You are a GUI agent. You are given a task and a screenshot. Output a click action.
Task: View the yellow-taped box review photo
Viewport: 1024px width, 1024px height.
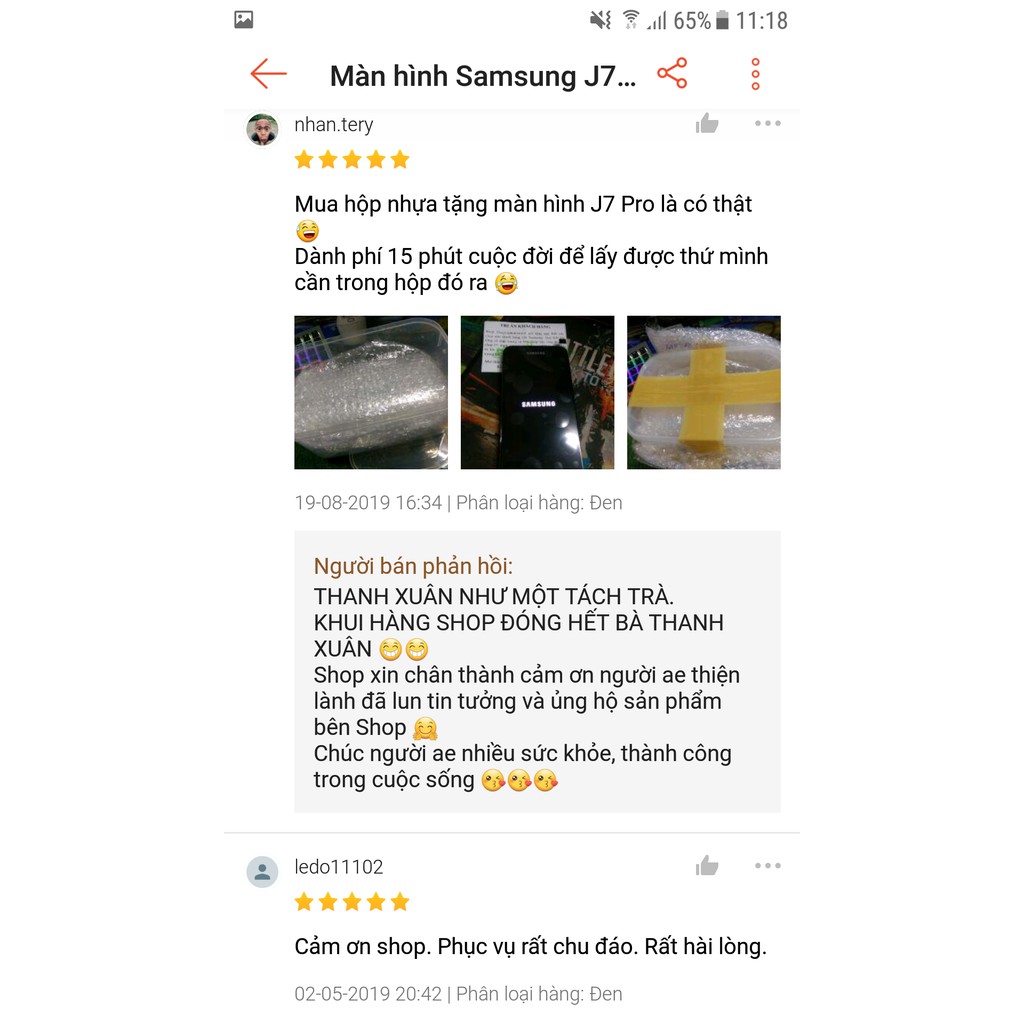(703, 393)
